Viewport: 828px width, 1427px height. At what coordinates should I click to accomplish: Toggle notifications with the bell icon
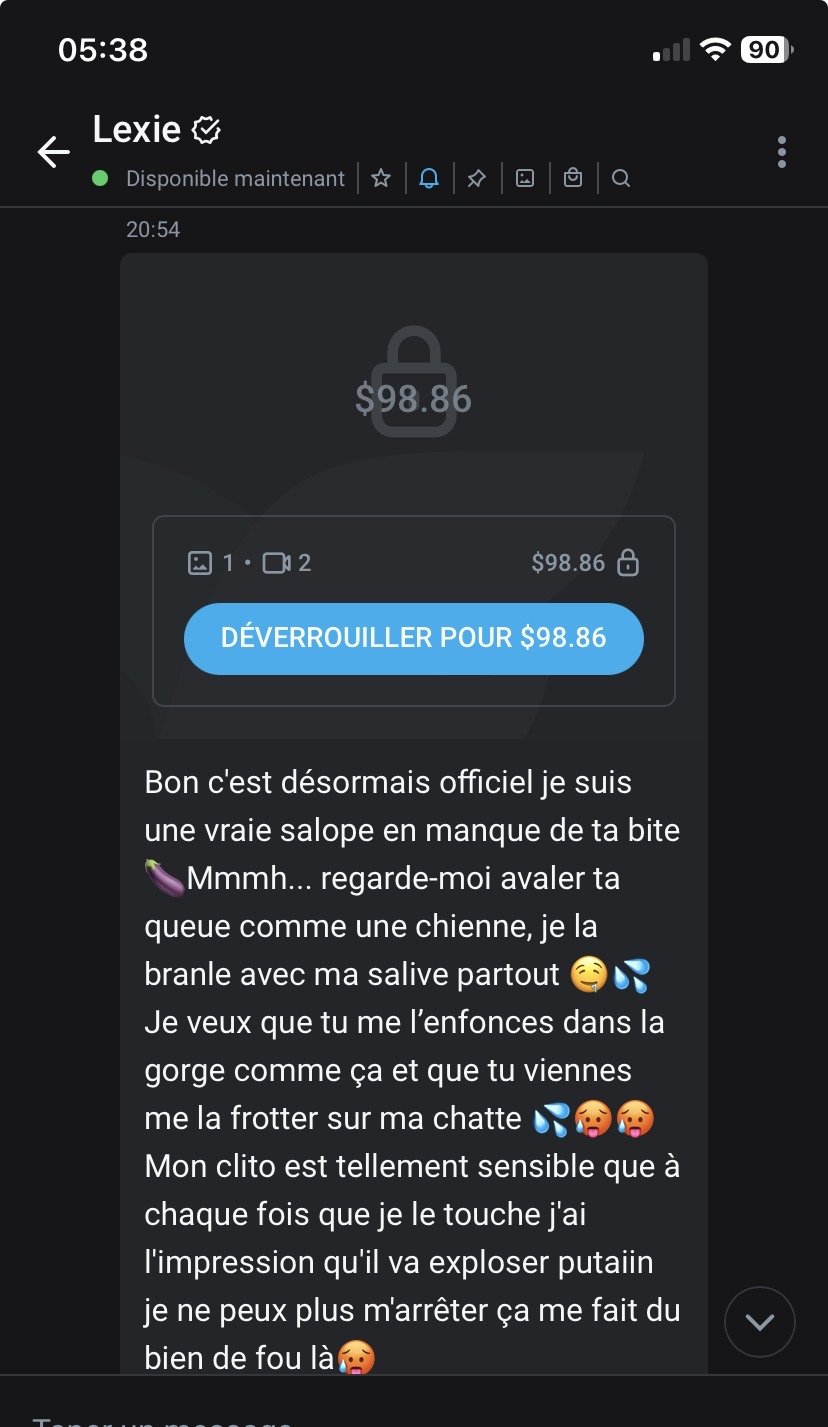429,179
